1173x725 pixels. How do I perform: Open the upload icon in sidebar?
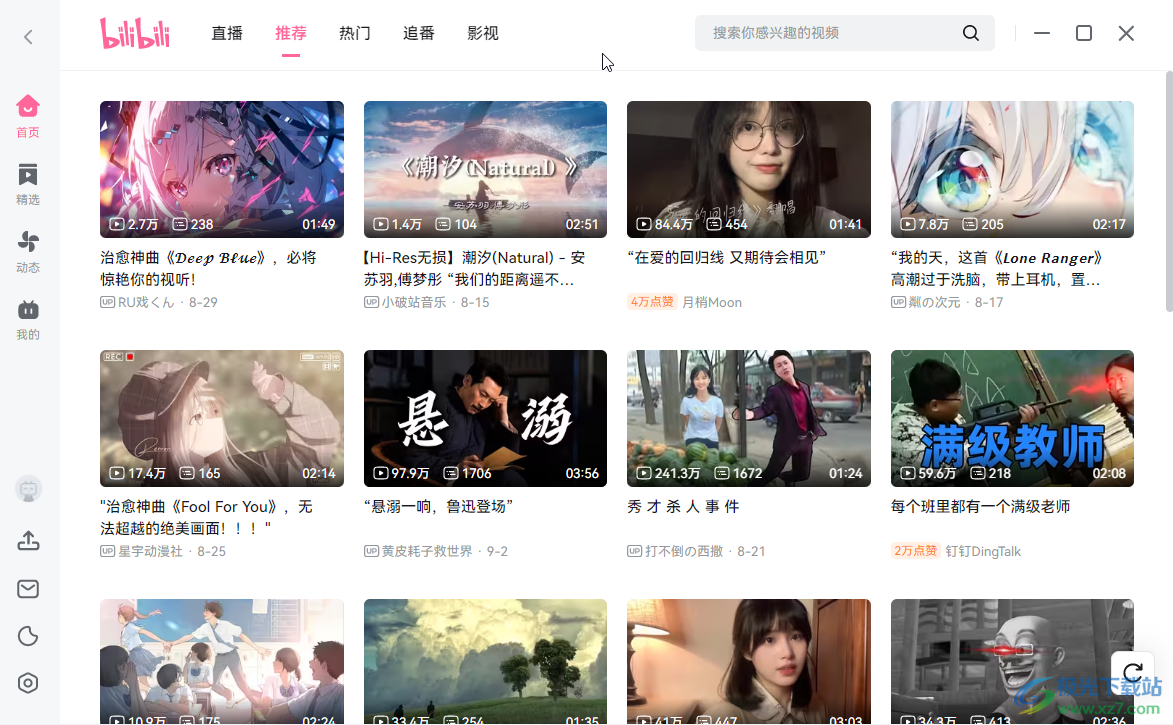(x=28, y=541)
